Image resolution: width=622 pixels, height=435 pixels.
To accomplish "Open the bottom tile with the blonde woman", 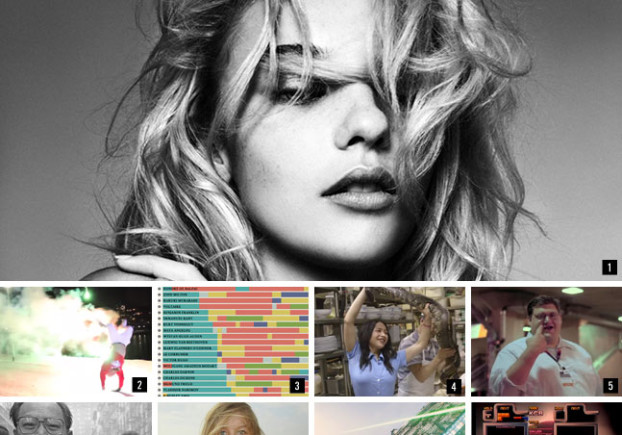I will 232,420.
